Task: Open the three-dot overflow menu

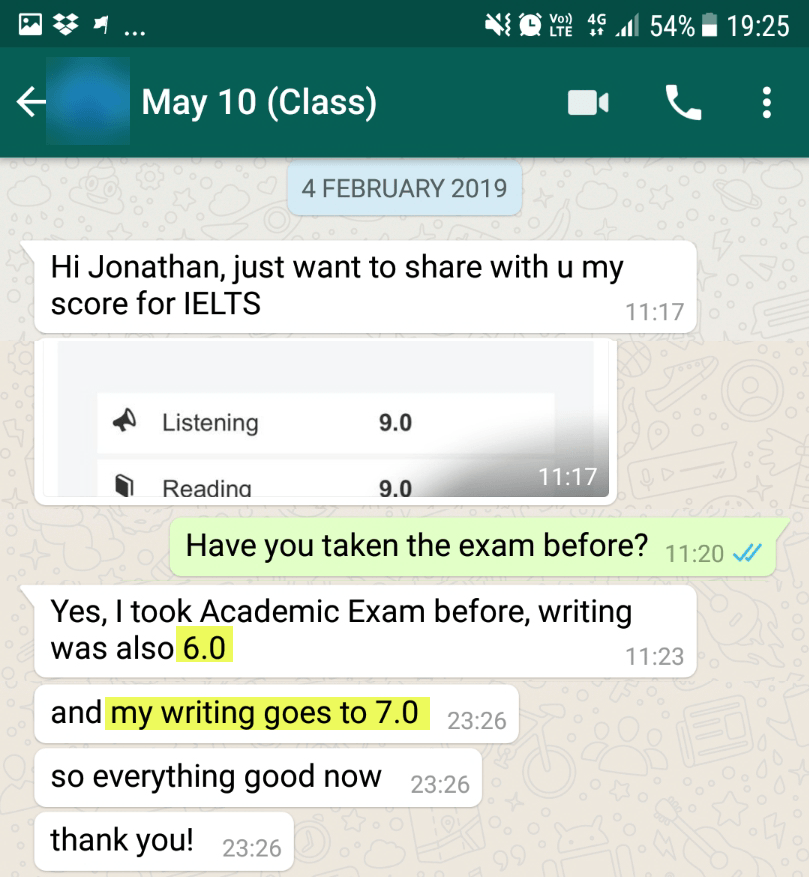Action: tap(766, 102)
